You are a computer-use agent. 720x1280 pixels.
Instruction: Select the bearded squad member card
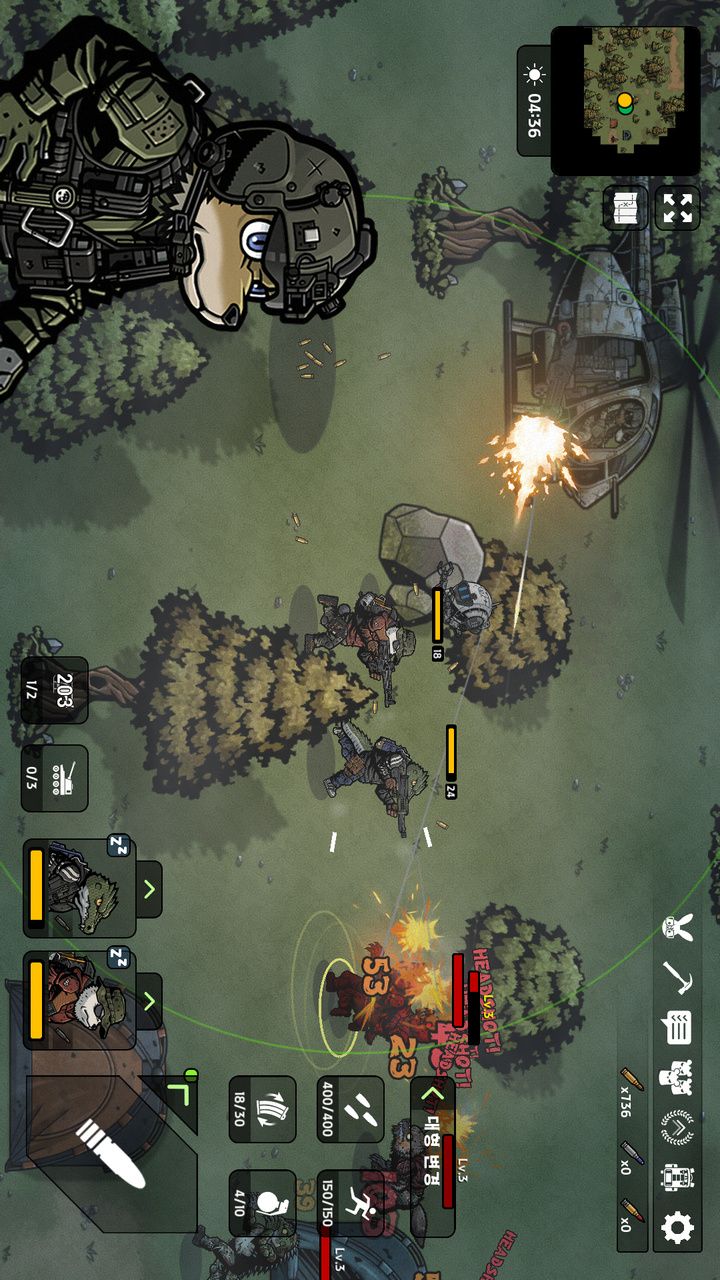80,1000
